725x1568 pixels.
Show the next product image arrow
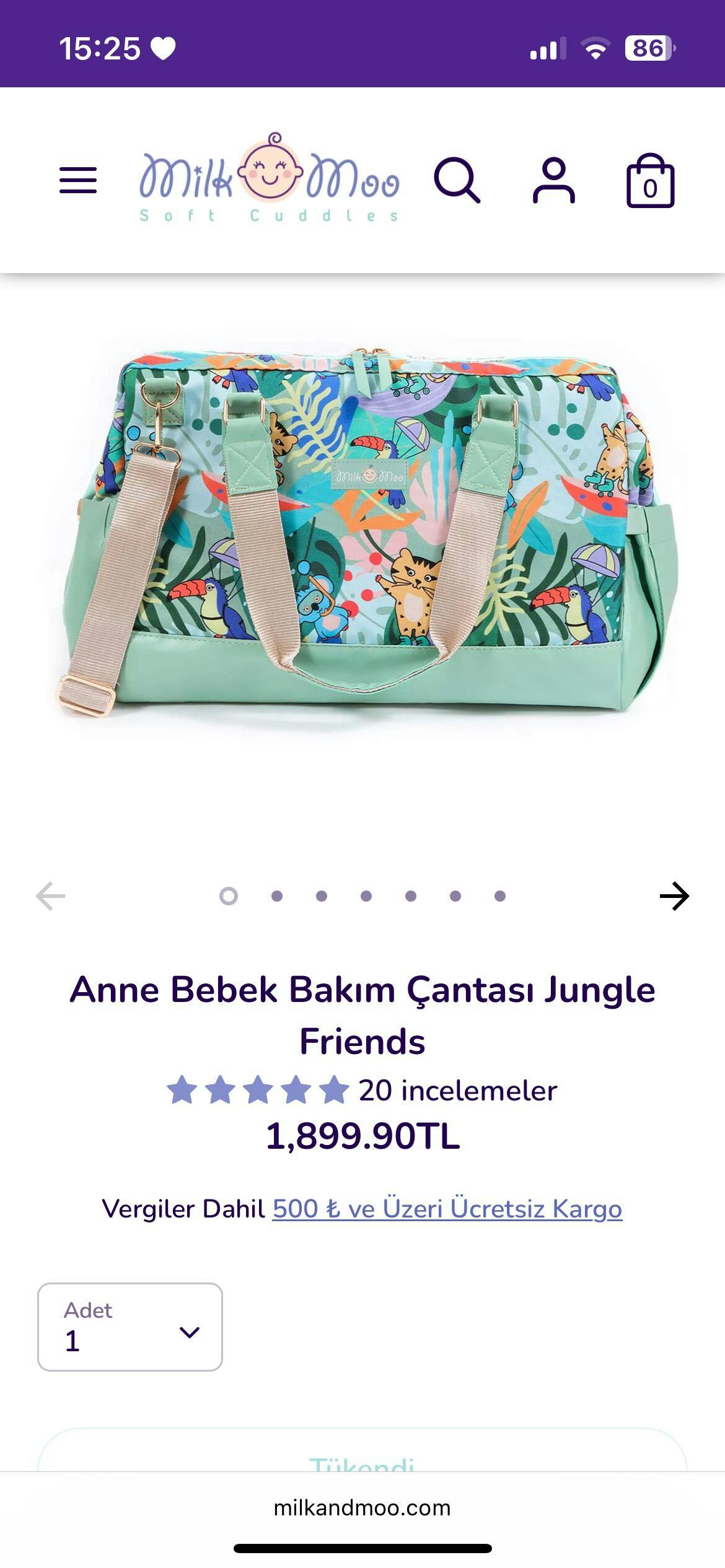click(x=674, y=896)
